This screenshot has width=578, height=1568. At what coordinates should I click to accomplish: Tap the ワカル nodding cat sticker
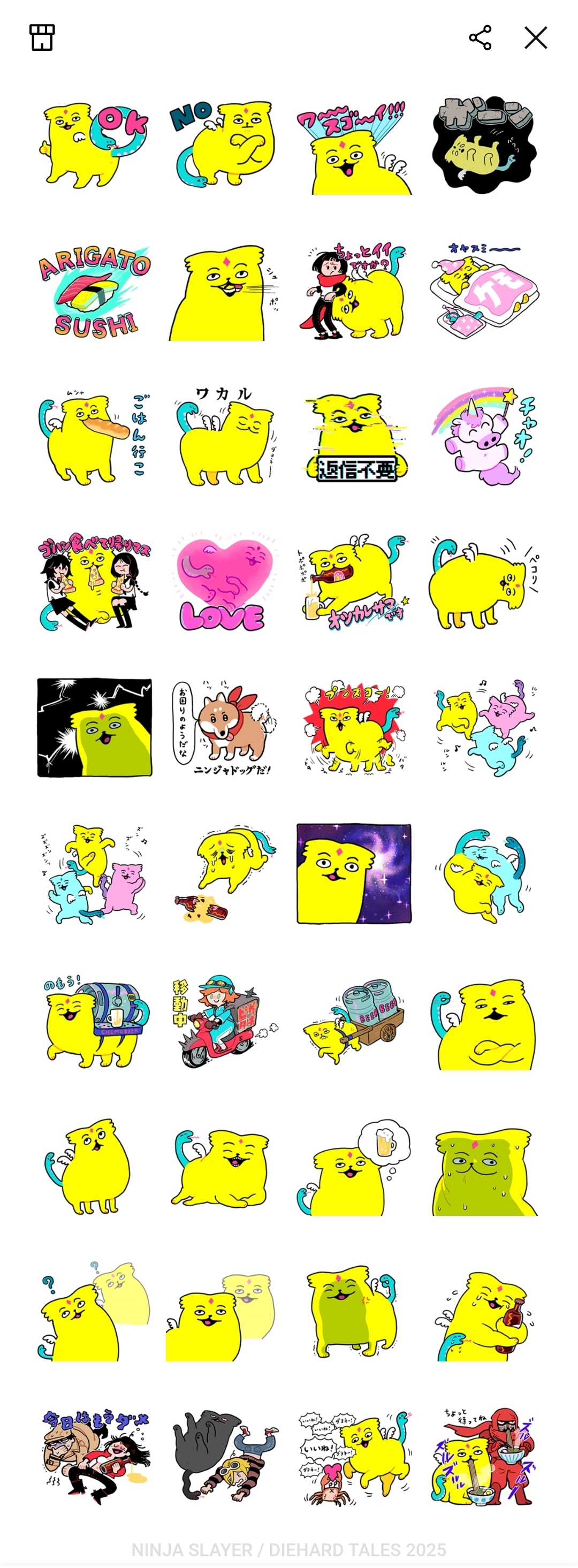coord(224,437)
